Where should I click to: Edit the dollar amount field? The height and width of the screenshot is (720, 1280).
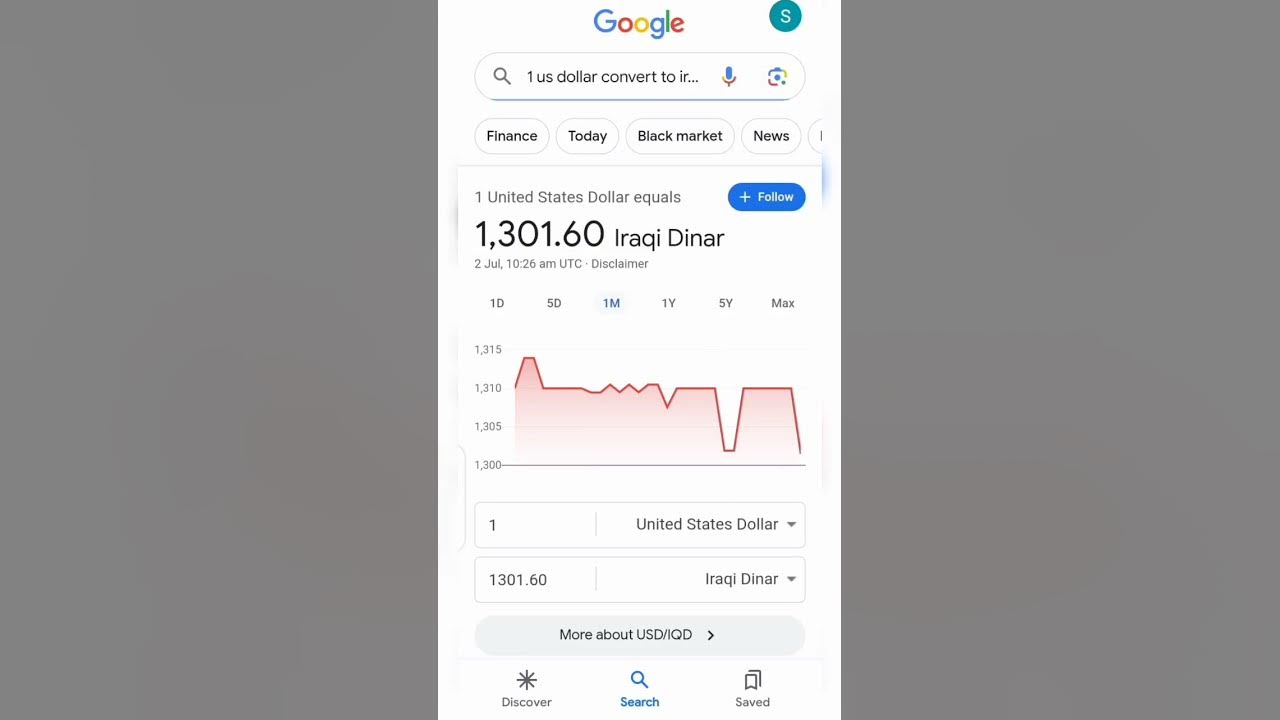(535, 525)
